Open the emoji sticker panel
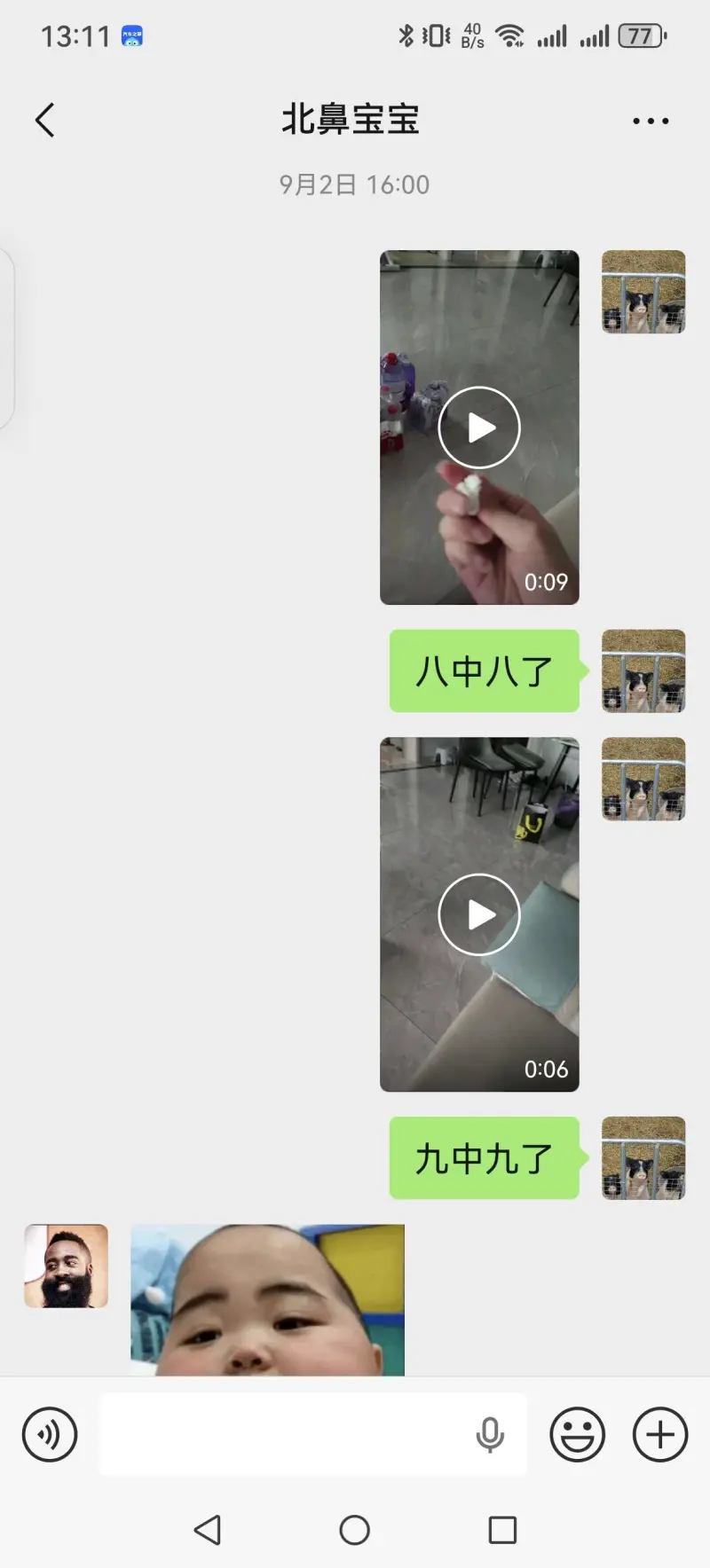The image size is (710, 1568). point(577,1434)
